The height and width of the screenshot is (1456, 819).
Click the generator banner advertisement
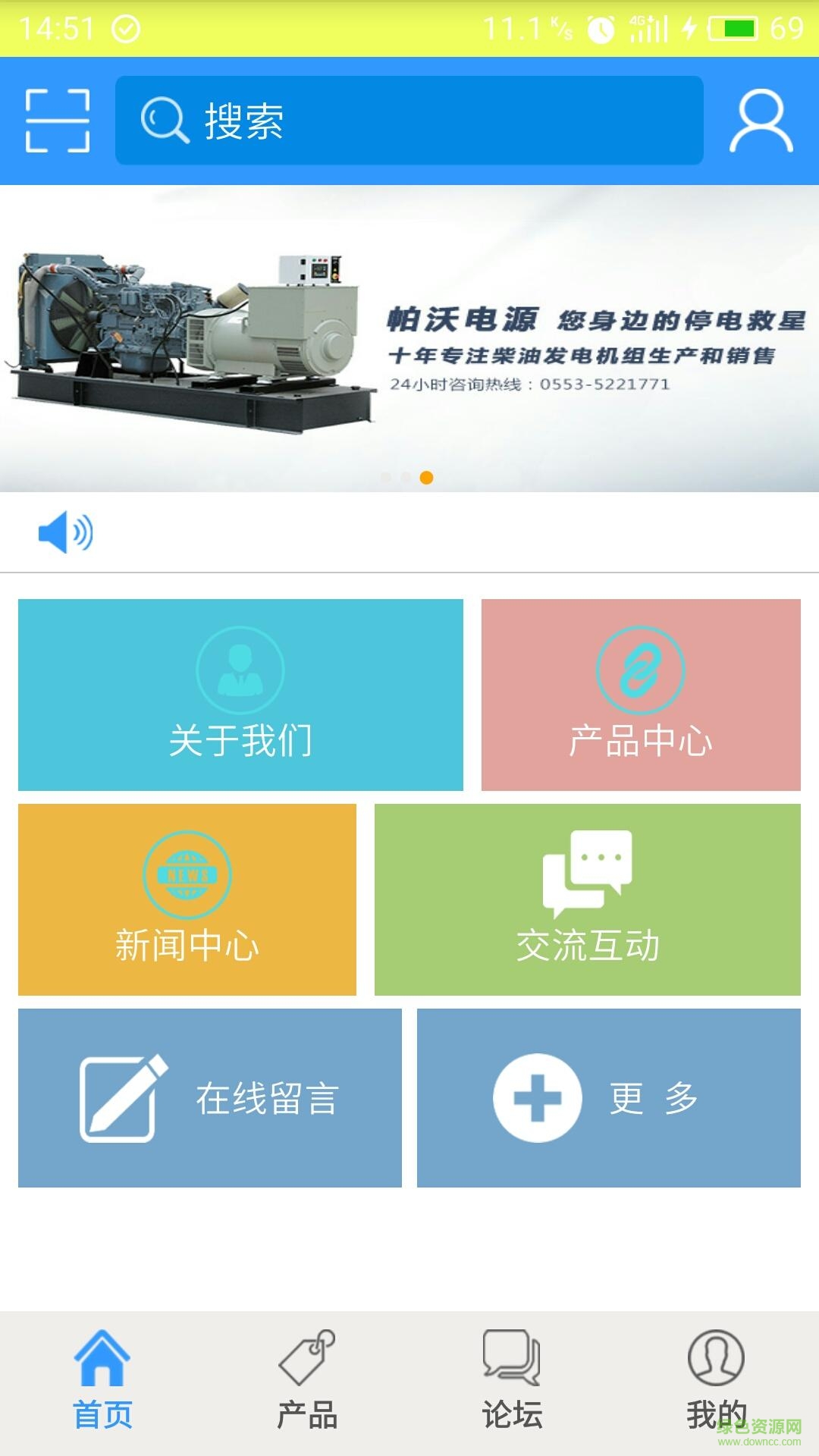point(409,334)
